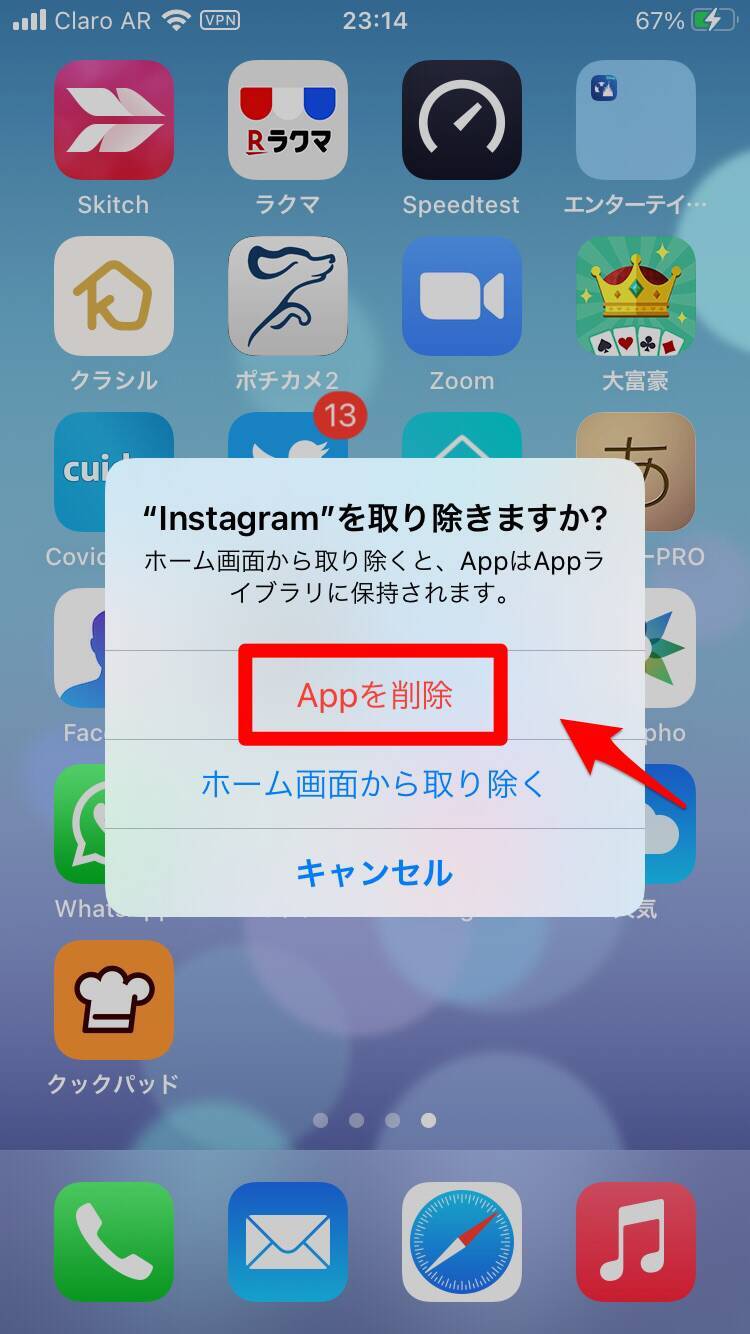
Task: Choose ホーム画面から取り除く option
Action: pos(374,784)
